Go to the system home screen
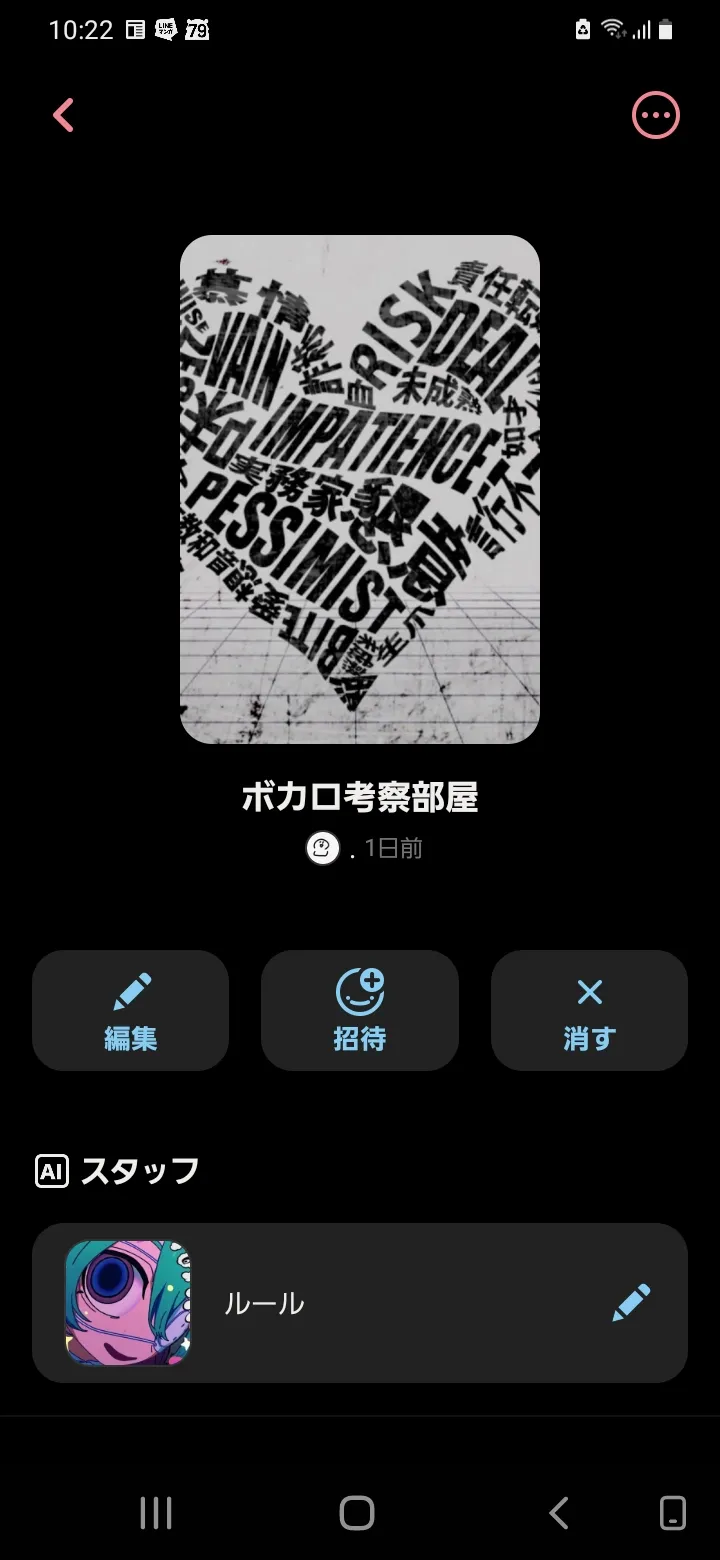Screen dimensions: 720x1560 point(357,1512)
